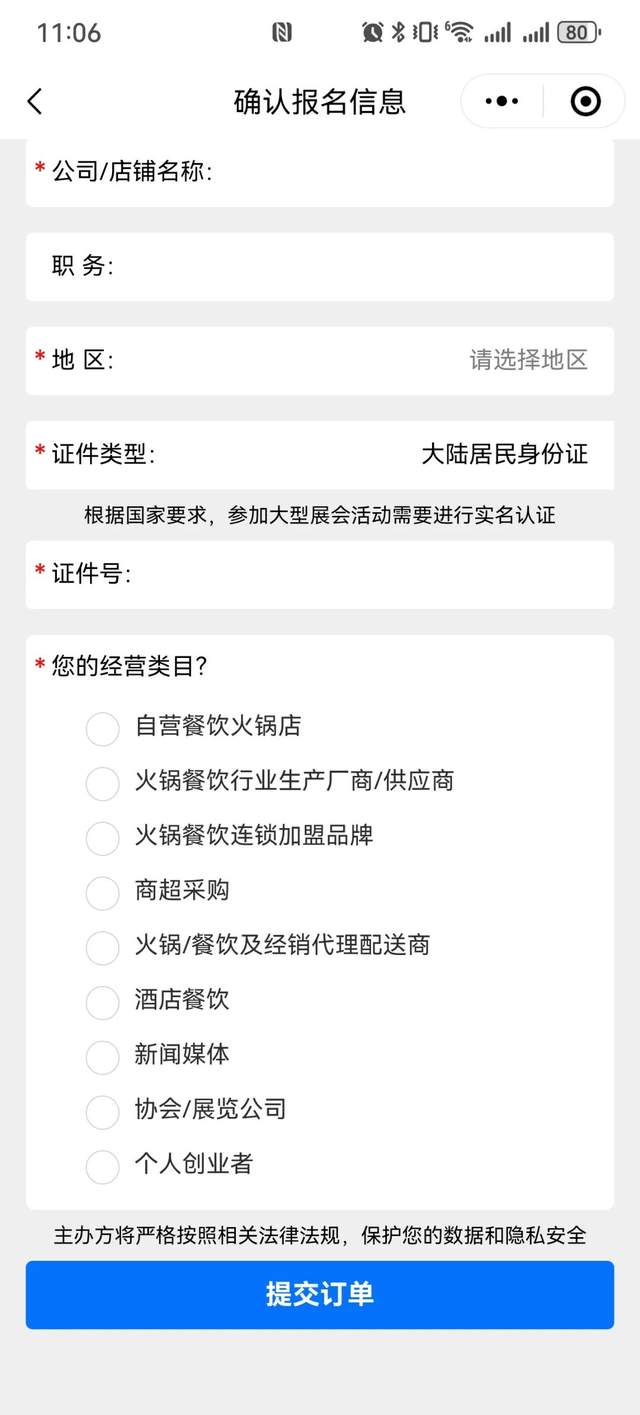Choose 新闻媒体 as category
640x1415 pixels.
point(103,1057)
